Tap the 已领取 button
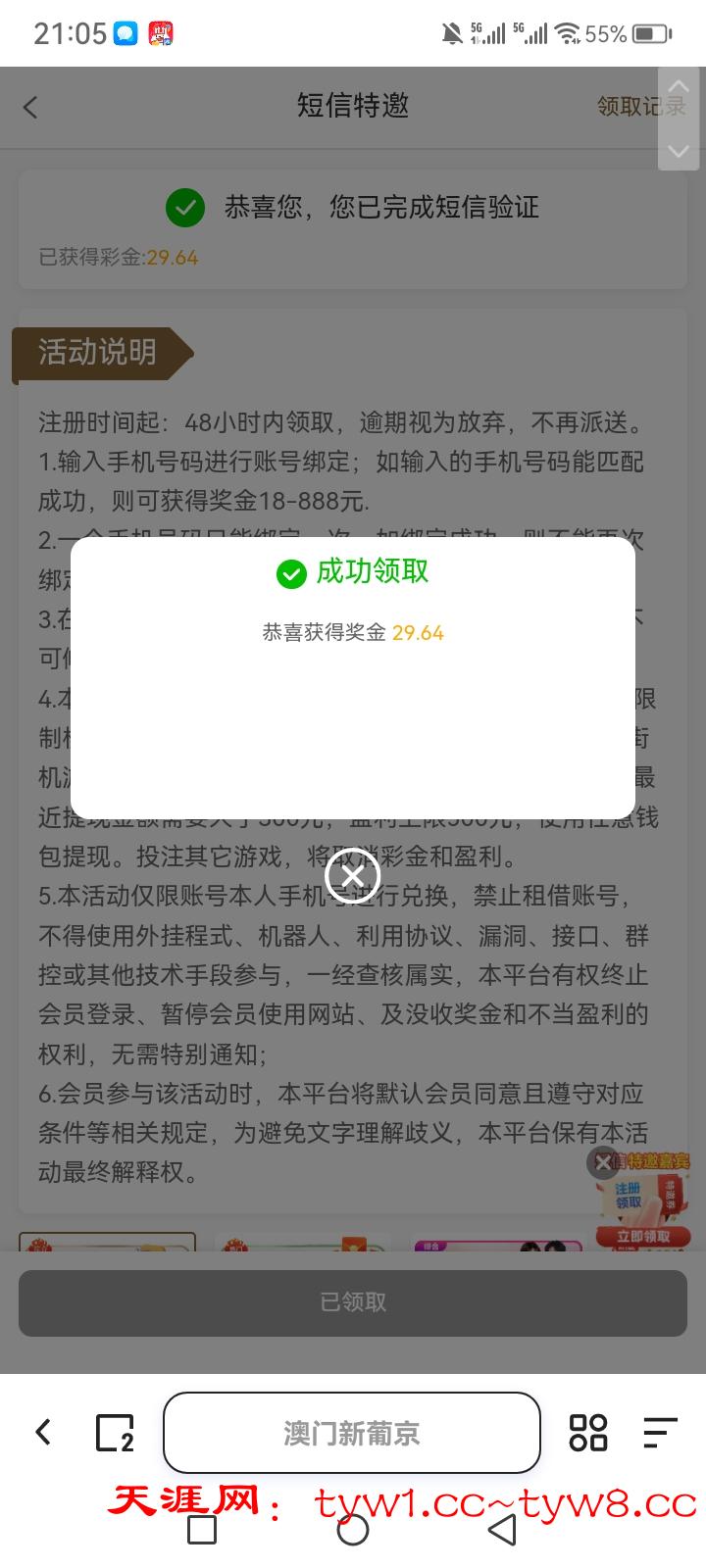 click(352, 1302)
